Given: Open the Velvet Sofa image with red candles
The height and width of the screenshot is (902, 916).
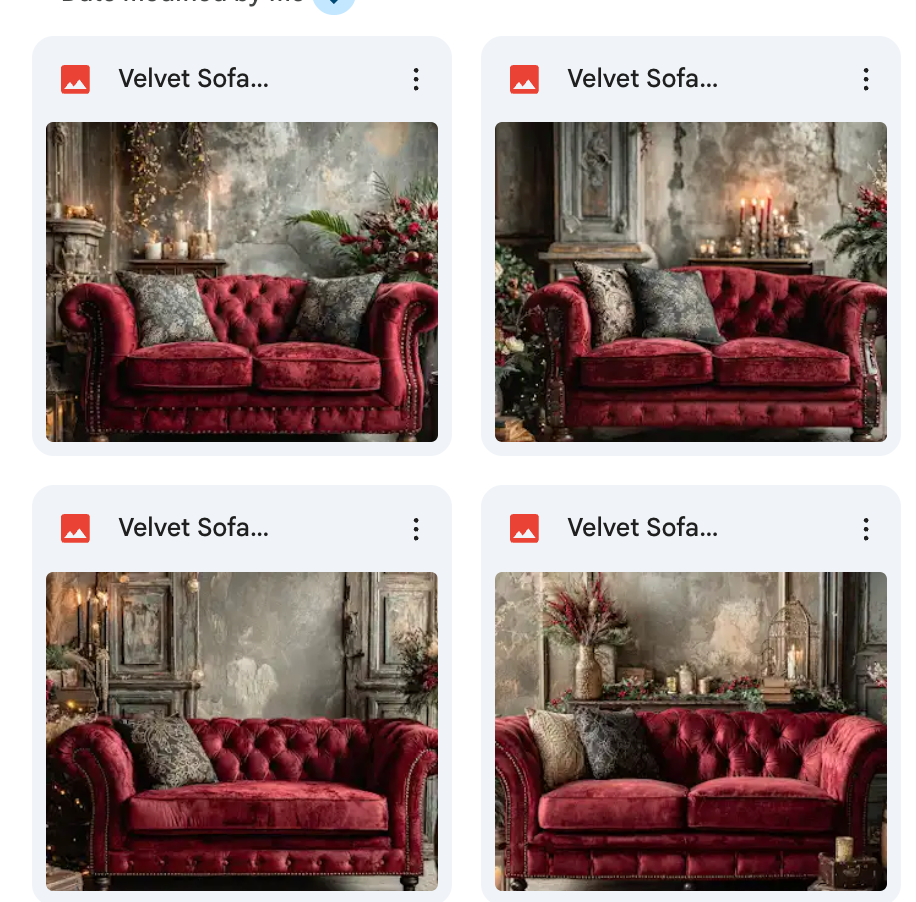Looking at the screenshot, I should point(691,282).
